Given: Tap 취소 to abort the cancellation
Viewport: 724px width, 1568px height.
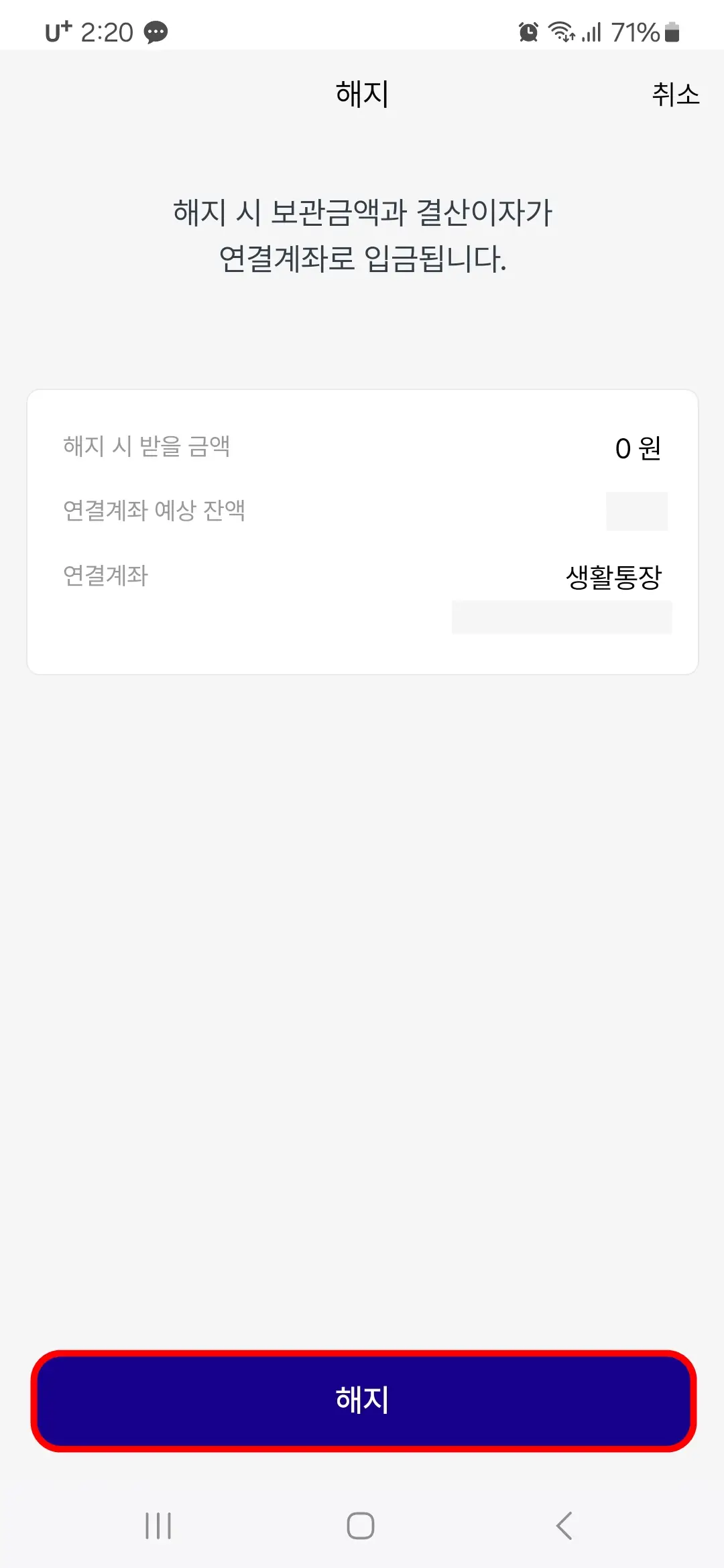Looking at the screenshot, I should point(675,94).
